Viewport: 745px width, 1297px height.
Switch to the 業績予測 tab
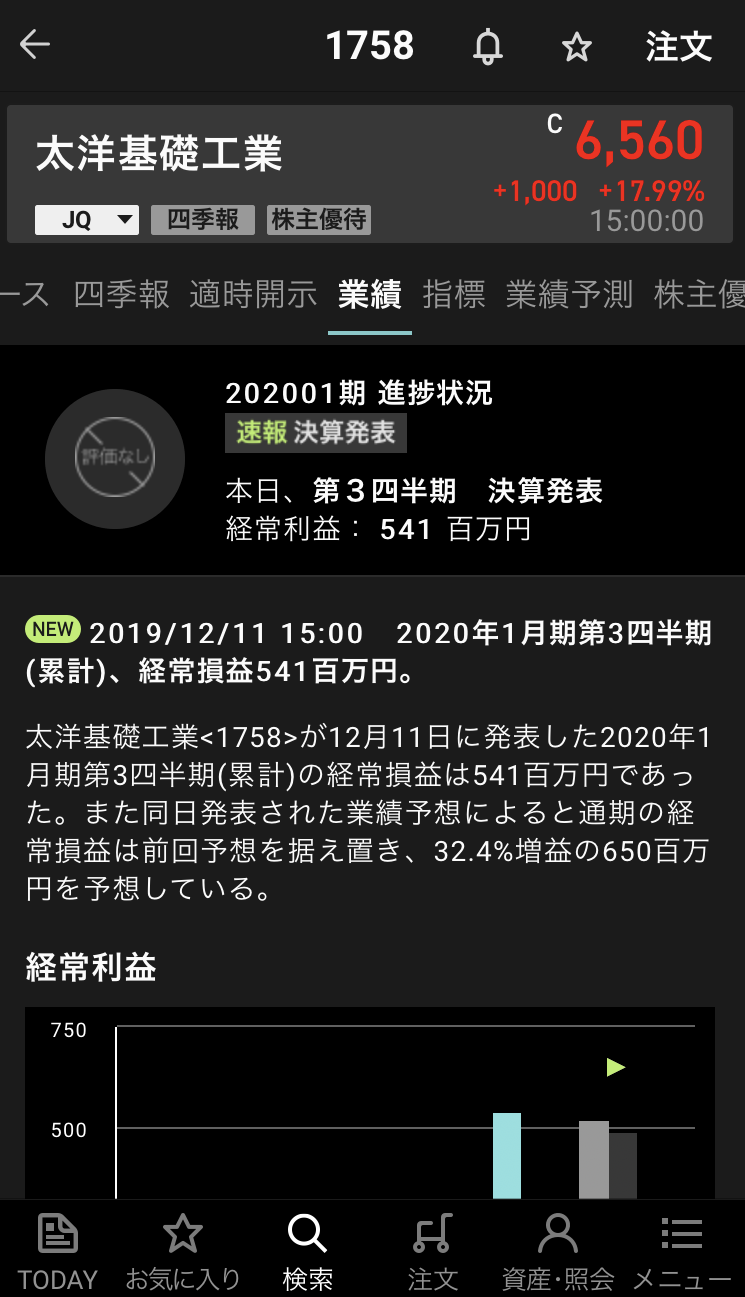tap(569, 294)
